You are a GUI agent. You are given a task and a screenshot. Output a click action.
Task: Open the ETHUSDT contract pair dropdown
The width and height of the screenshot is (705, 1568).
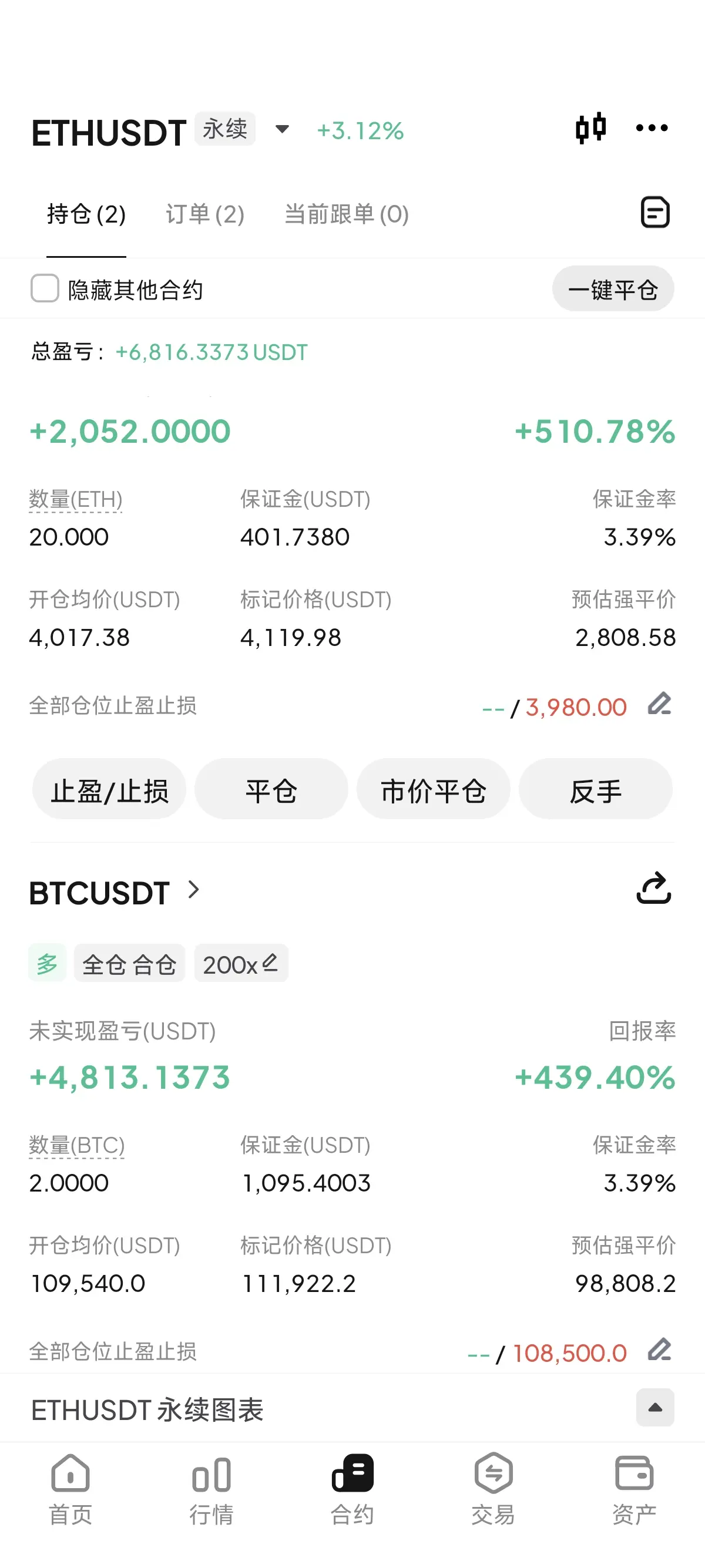click(281, 130)
